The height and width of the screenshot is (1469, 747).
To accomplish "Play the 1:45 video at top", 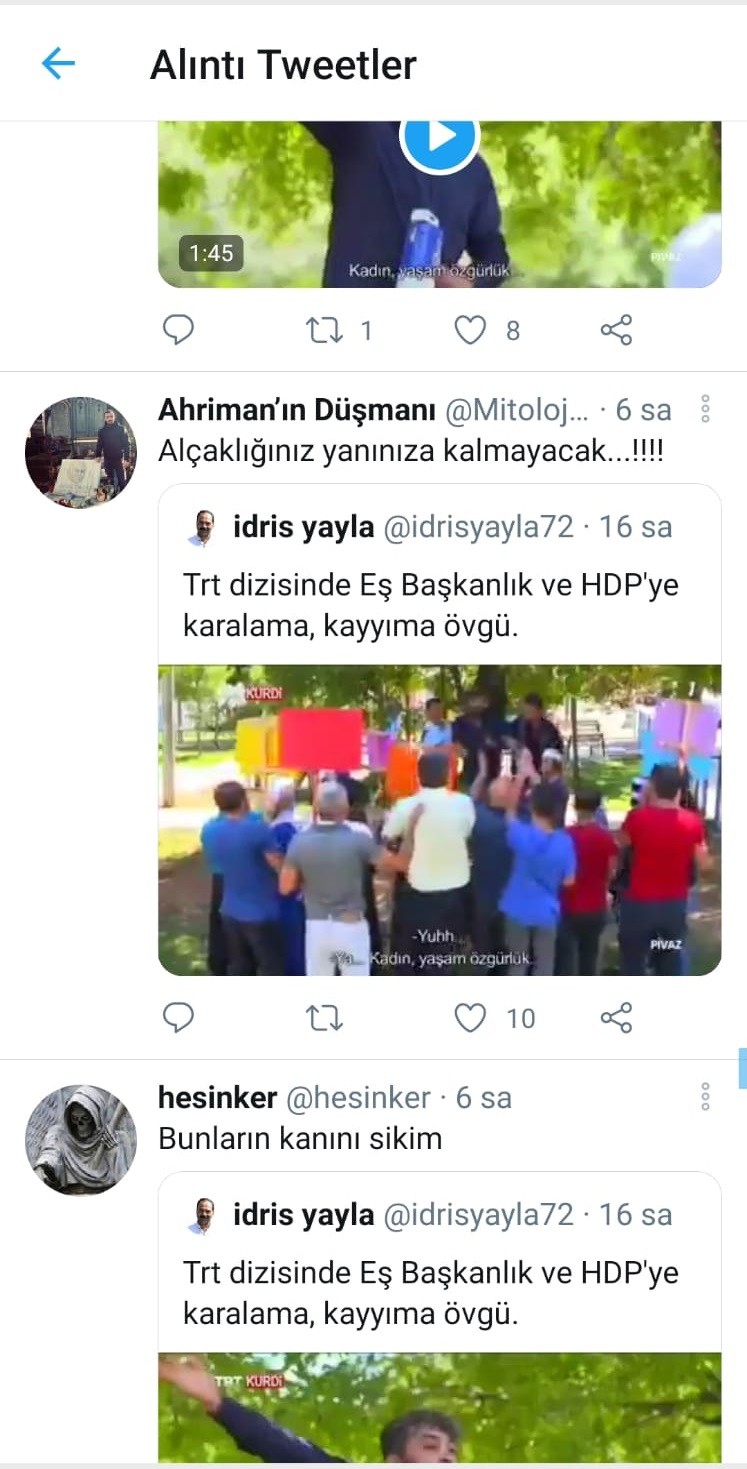I will tap(439, 138).
